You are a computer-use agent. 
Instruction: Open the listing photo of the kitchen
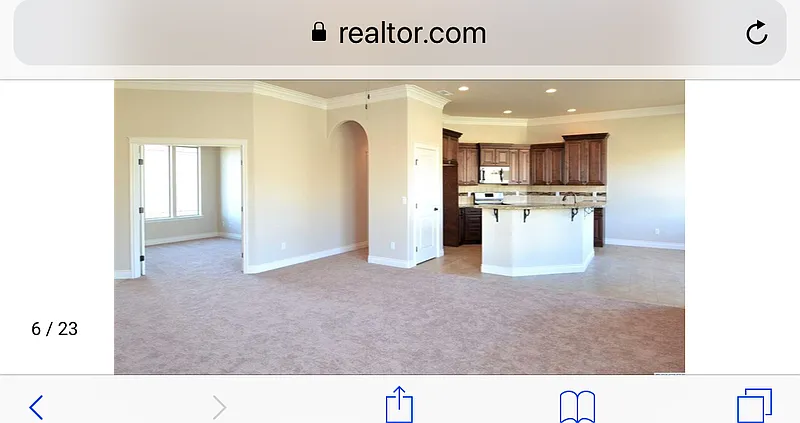coord(399,227)
